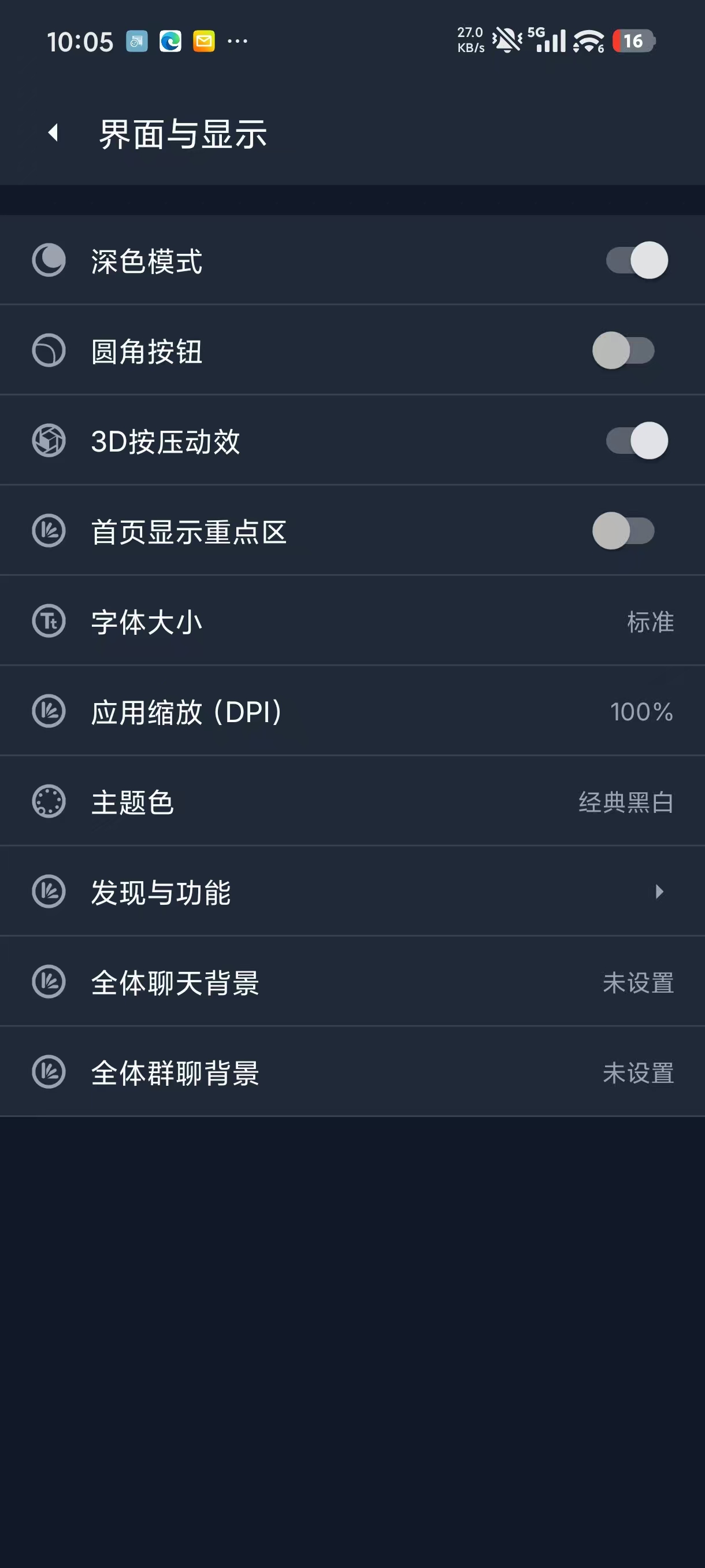Click the Tt font size icon
The image size is (705, 1568).
pyautogui.click(x=49, y=620)
